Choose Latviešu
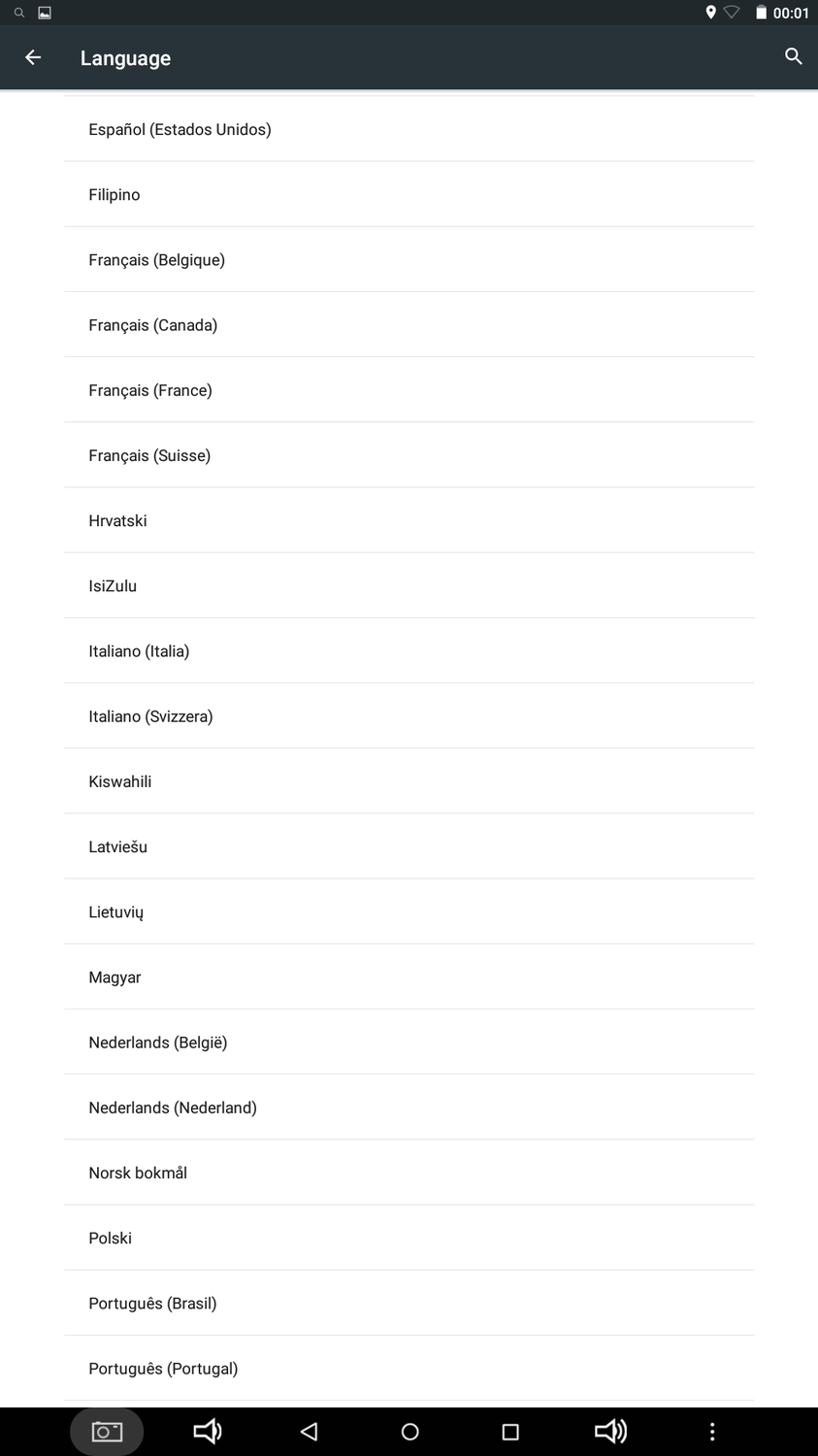The image size is (818, 1456). tap(117, 846)
